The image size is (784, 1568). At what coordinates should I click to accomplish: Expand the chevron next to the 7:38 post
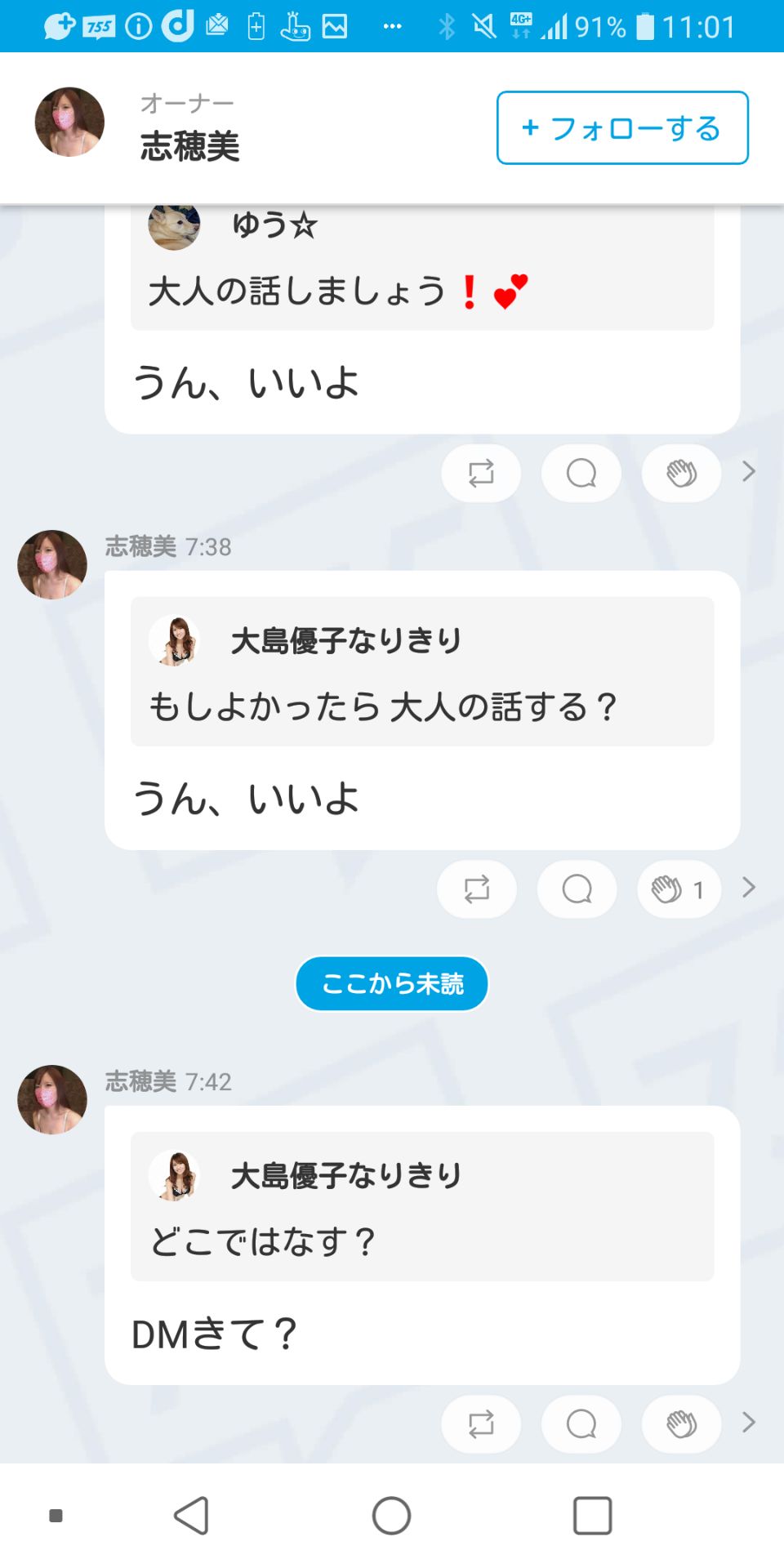coord(747,888)
